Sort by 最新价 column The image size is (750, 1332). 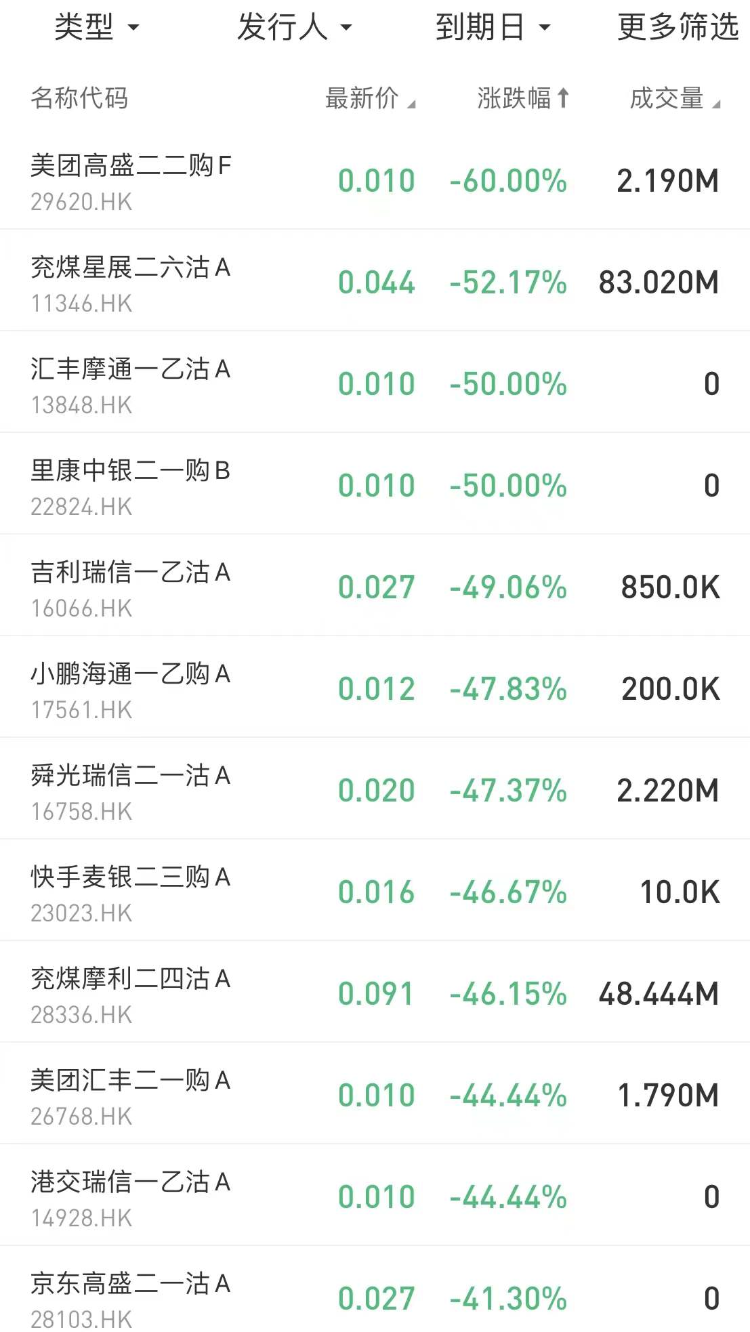tap(370, 98)
